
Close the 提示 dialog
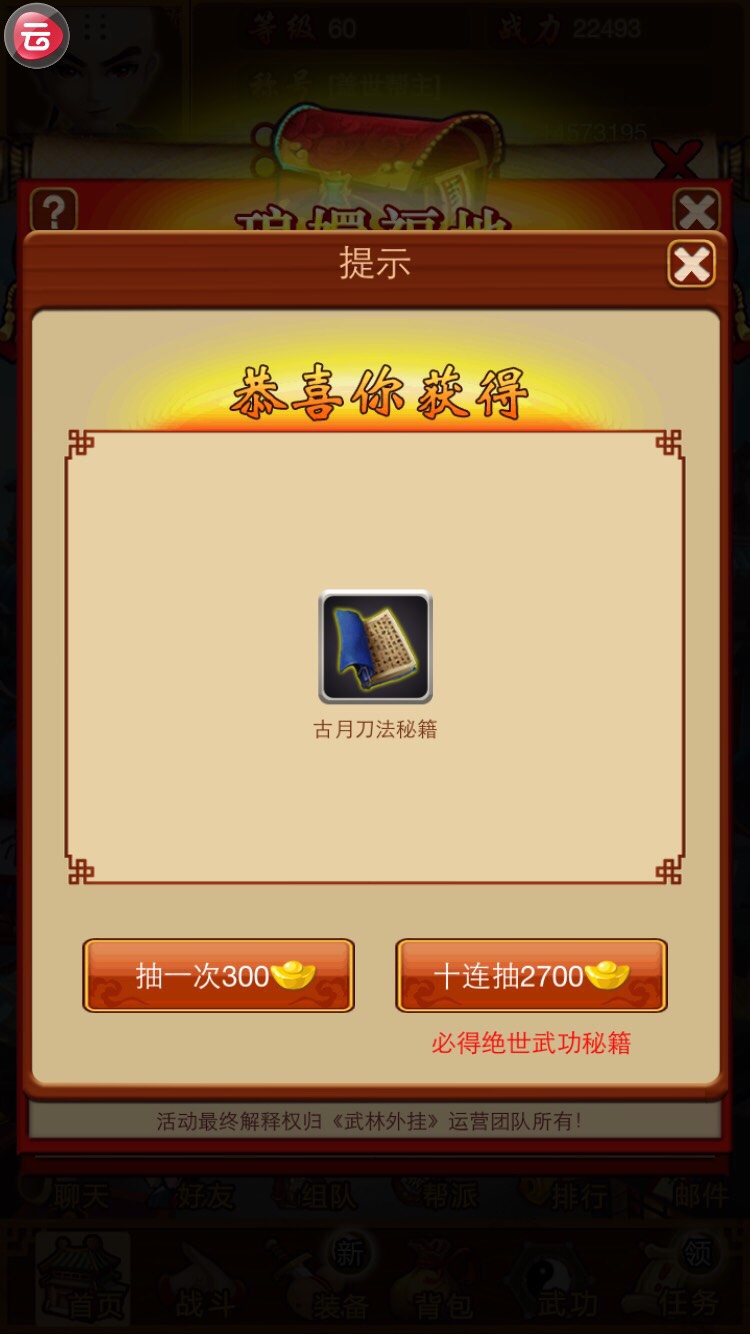click(x=691, y=265)
